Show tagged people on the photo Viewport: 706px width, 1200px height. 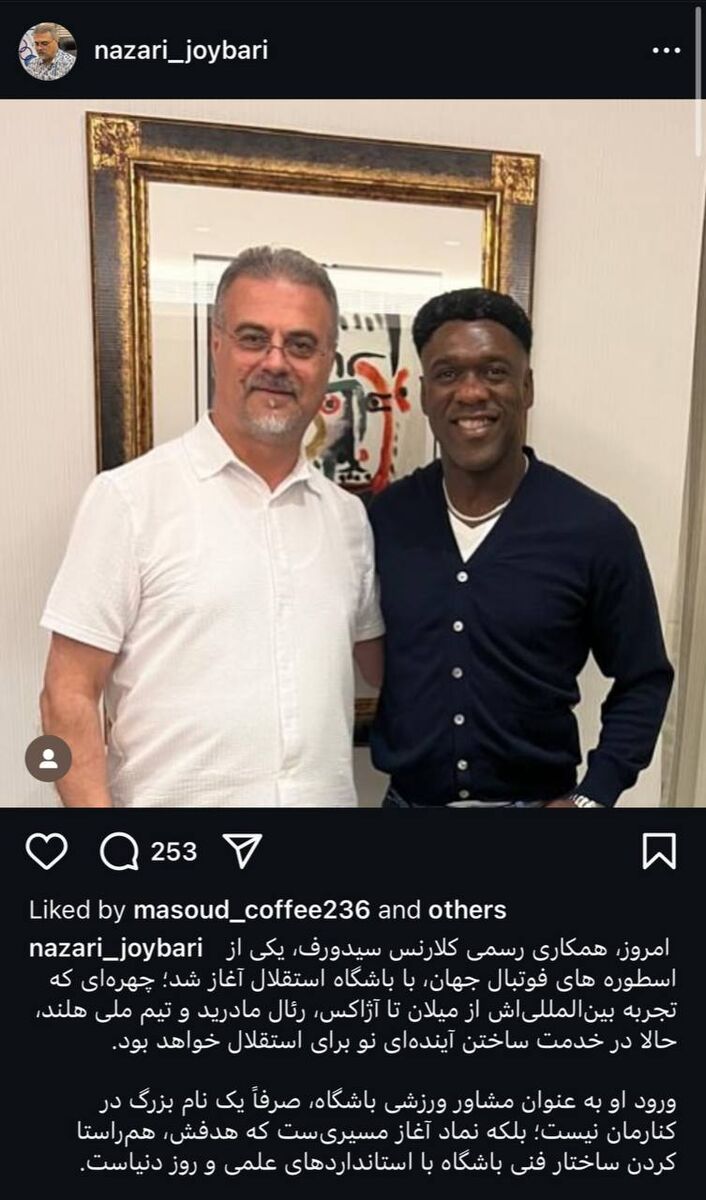tap(48, 759)
